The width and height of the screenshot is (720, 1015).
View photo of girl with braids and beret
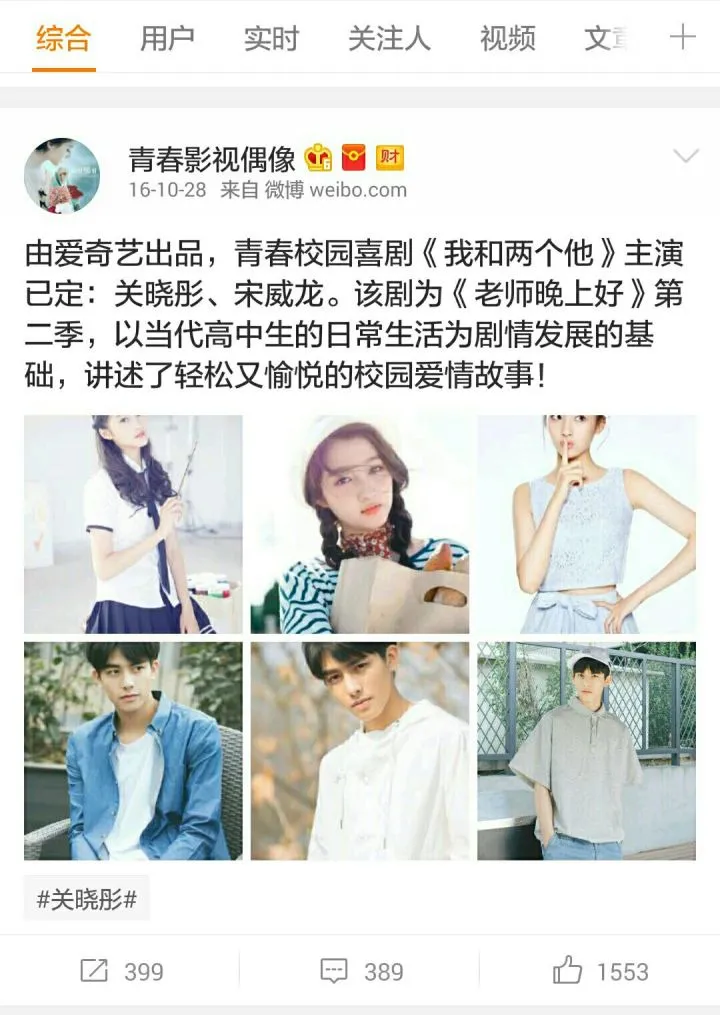tap(360, 524)
